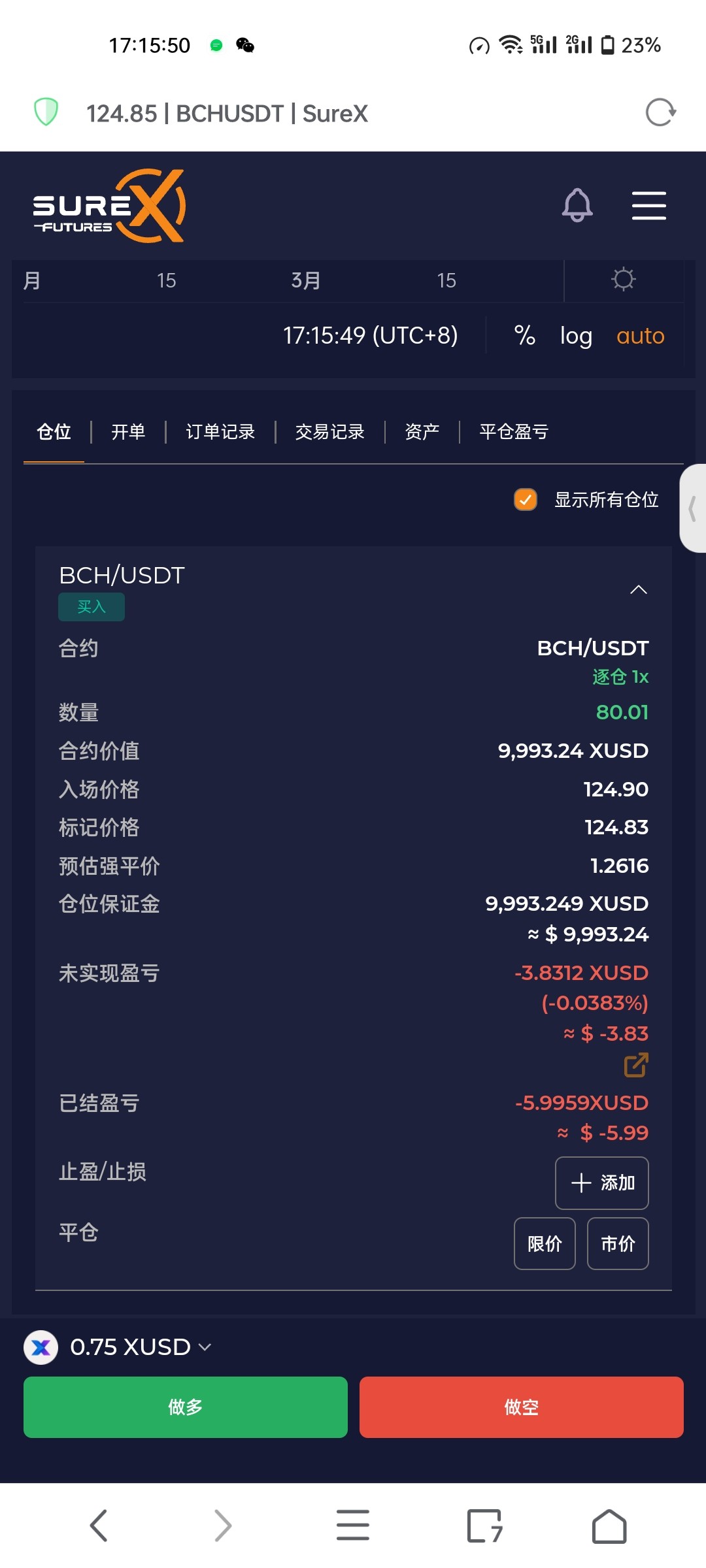Screen dimensions: 706x1568
Task: Go short with 做空 button
Action: [x=521, y=1407]
